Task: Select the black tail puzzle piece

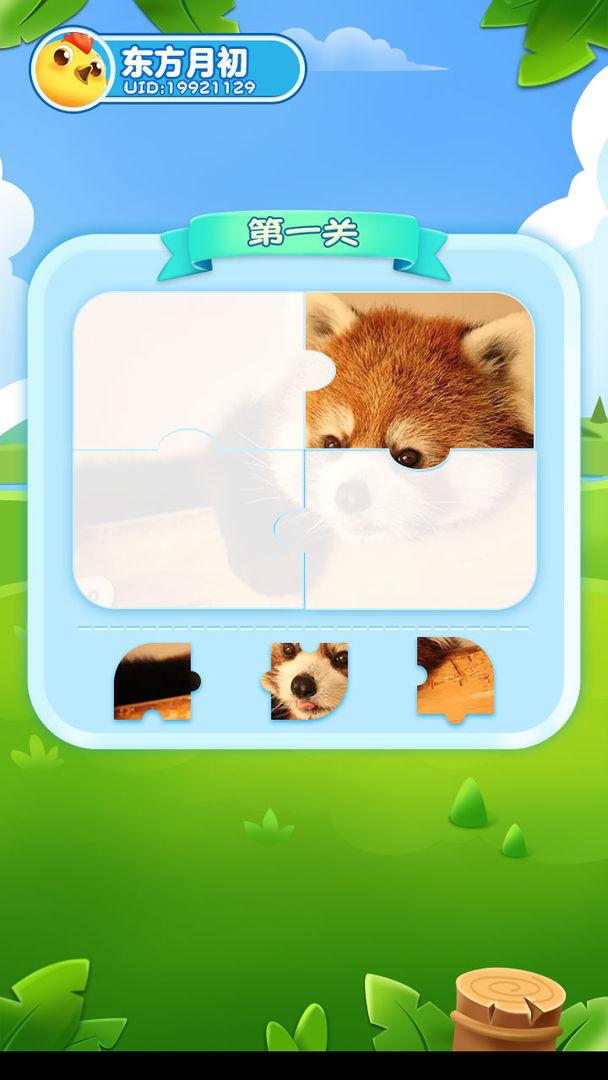Action: click(x=157, y=681)
